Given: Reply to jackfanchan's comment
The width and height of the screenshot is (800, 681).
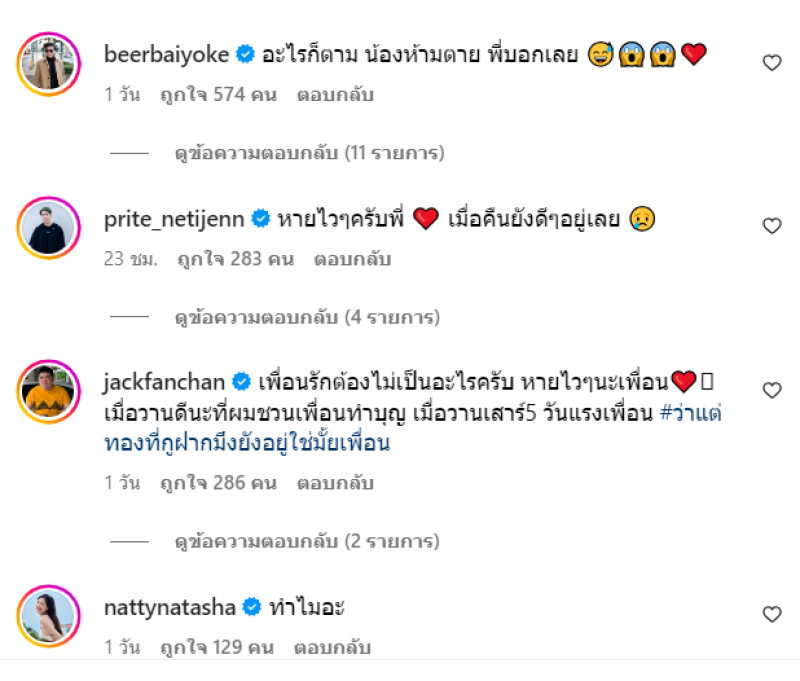Looking at the screenshot, I should (x=335, y=483).
